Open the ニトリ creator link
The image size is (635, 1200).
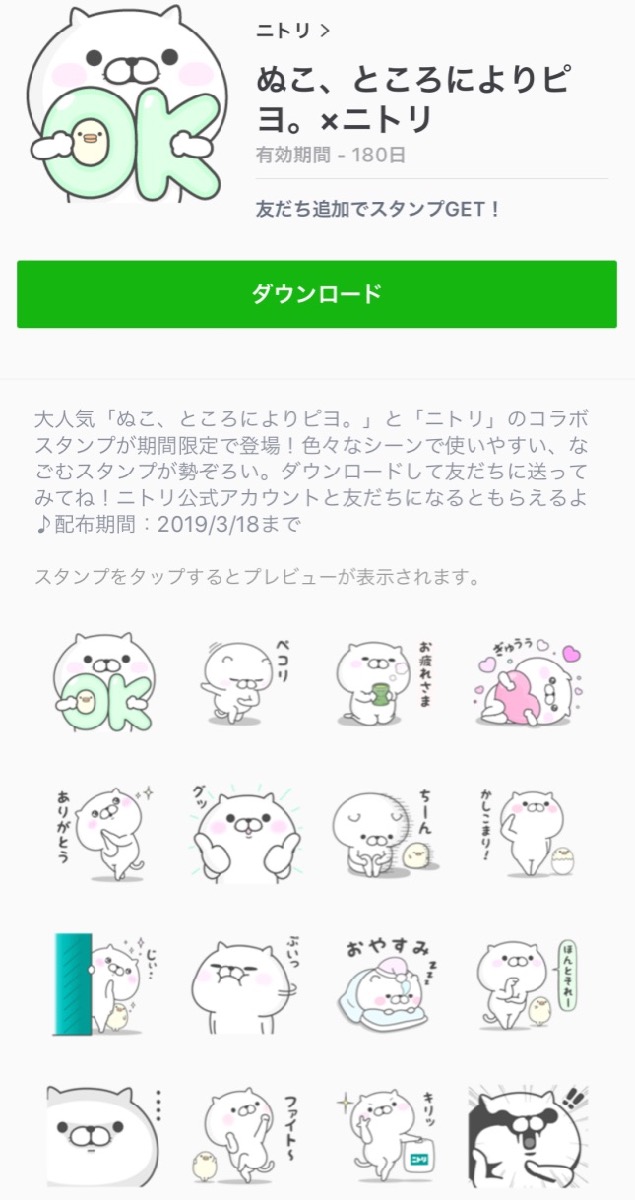[292, 29]
